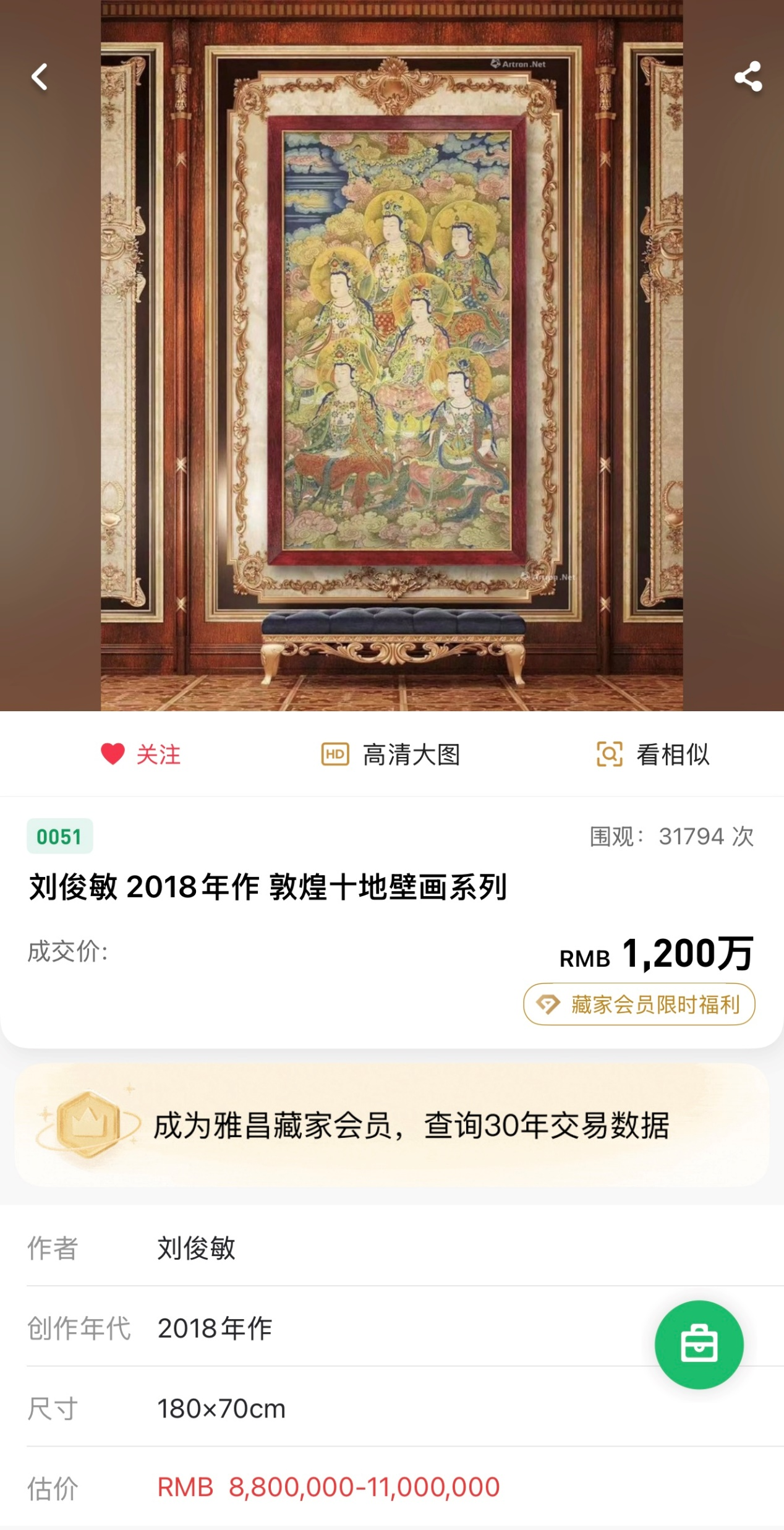
Task: Share this auction lot
Action: [748, 77]
